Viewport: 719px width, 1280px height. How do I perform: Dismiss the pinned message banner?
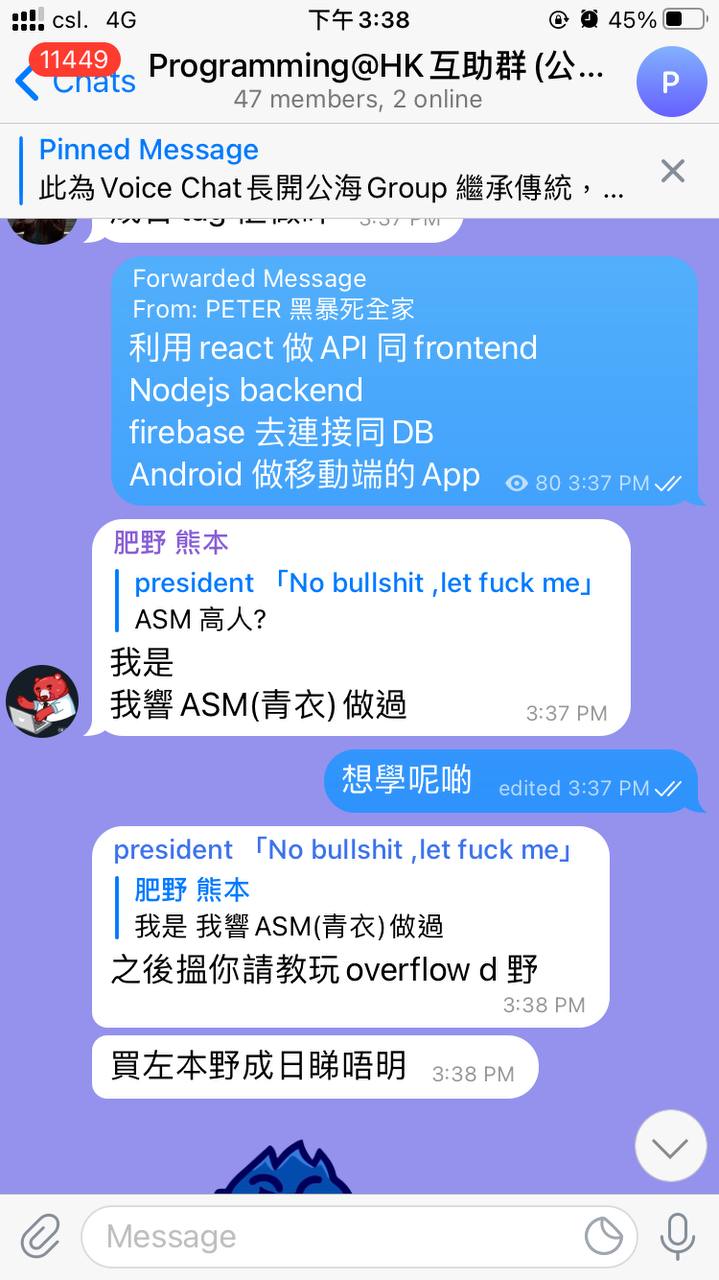click(673, 171)
